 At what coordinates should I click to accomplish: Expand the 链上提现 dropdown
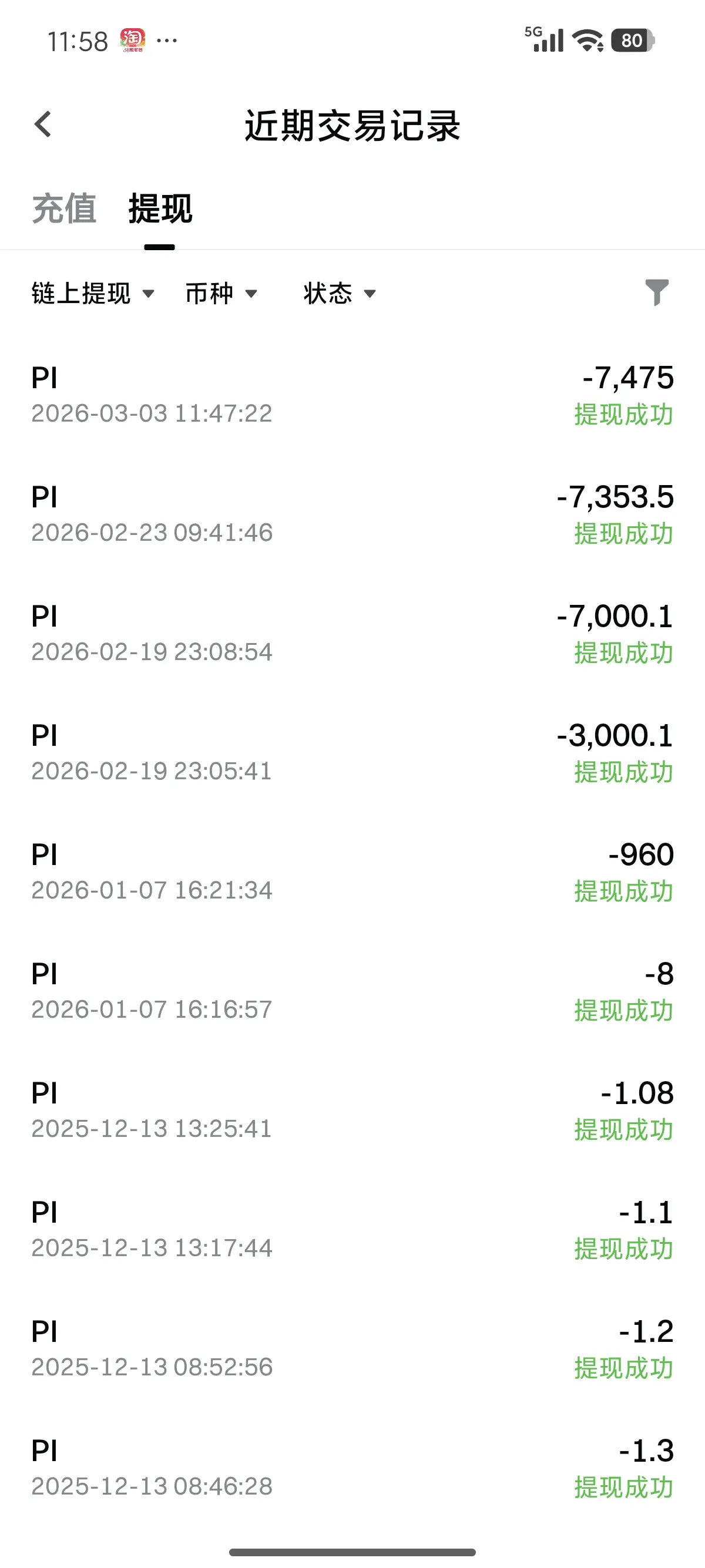[93, 294]
